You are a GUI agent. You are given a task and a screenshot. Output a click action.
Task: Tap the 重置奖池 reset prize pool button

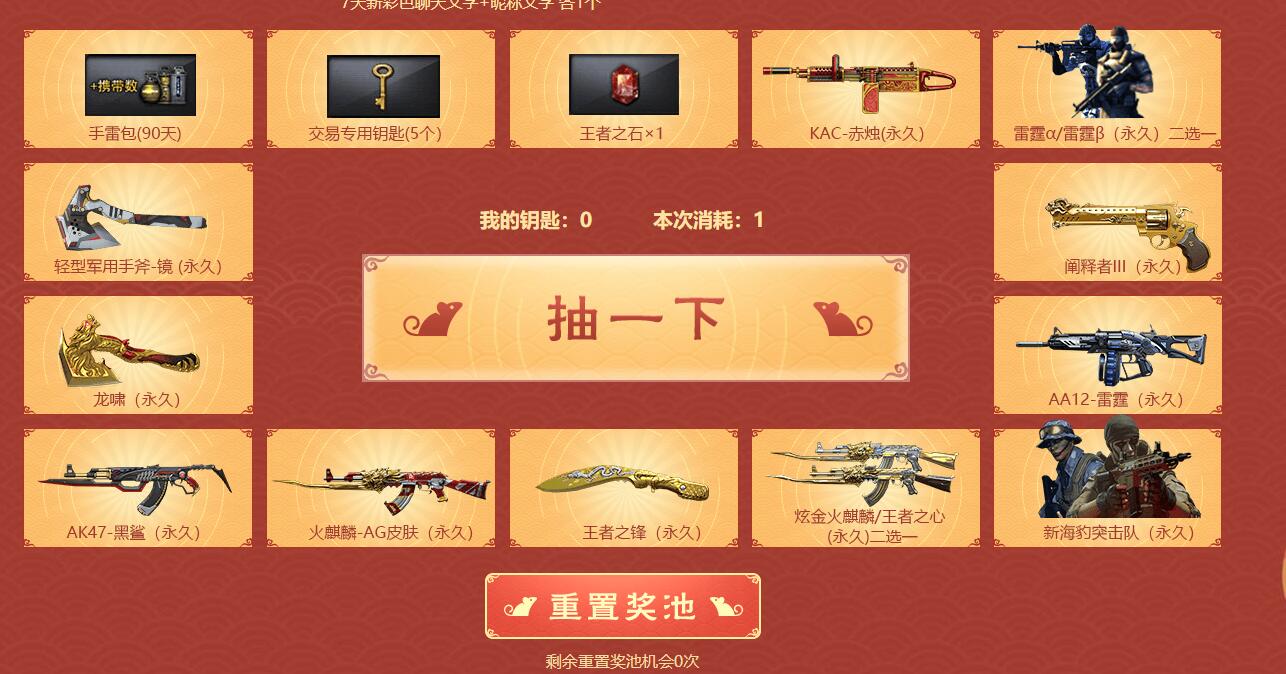click(622, 606)
